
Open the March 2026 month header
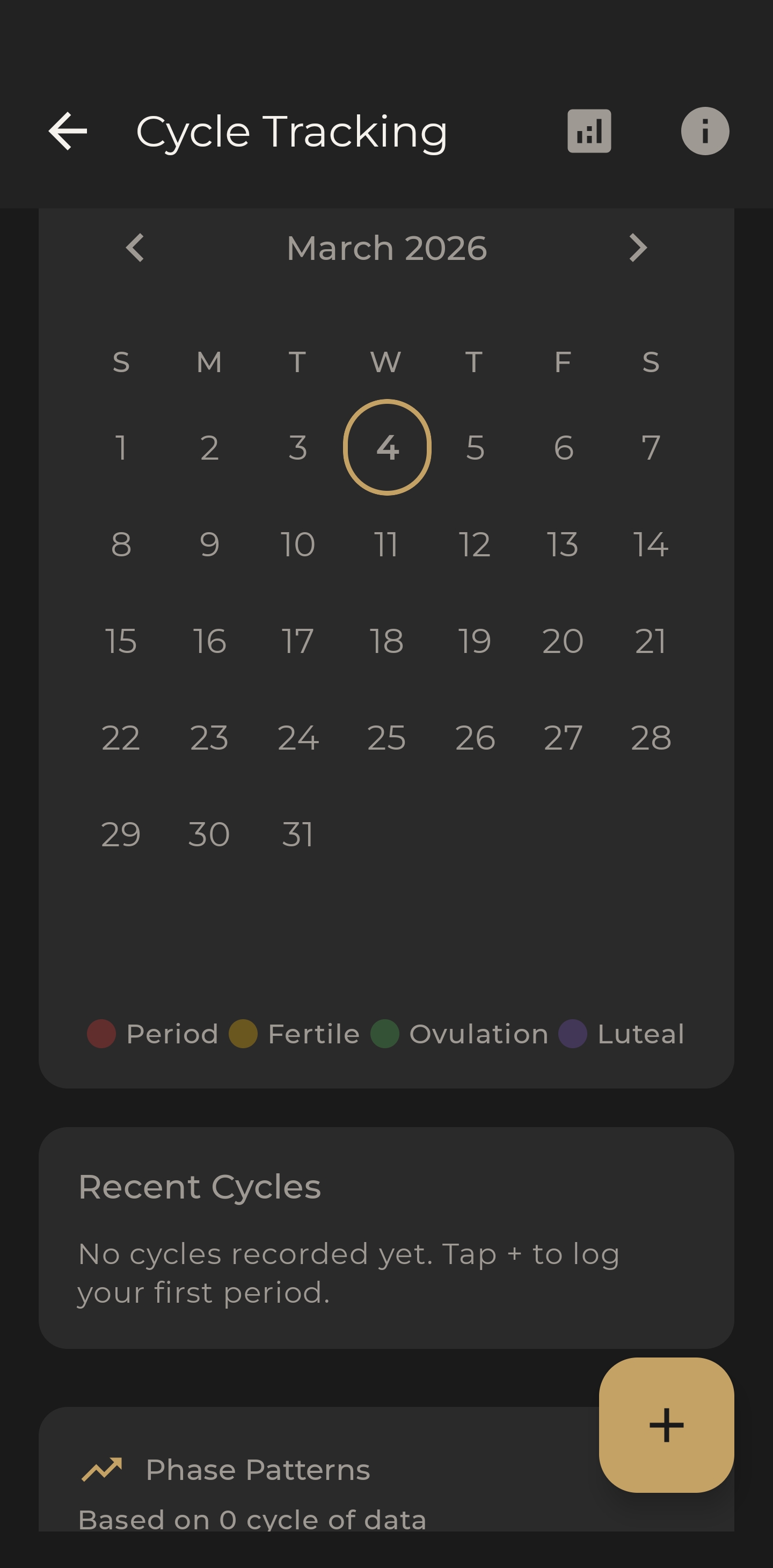click(387, 248)
